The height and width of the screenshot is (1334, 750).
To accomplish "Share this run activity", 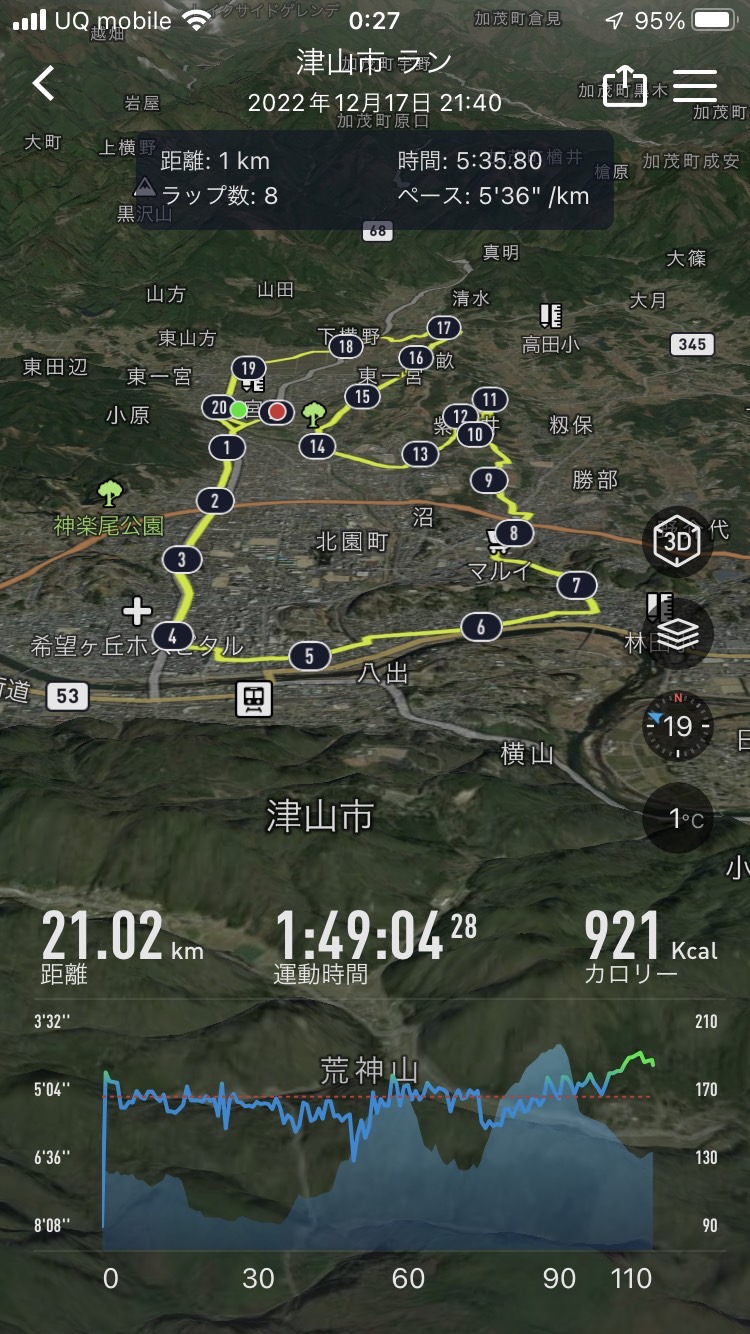I will (x=624, y=87).
